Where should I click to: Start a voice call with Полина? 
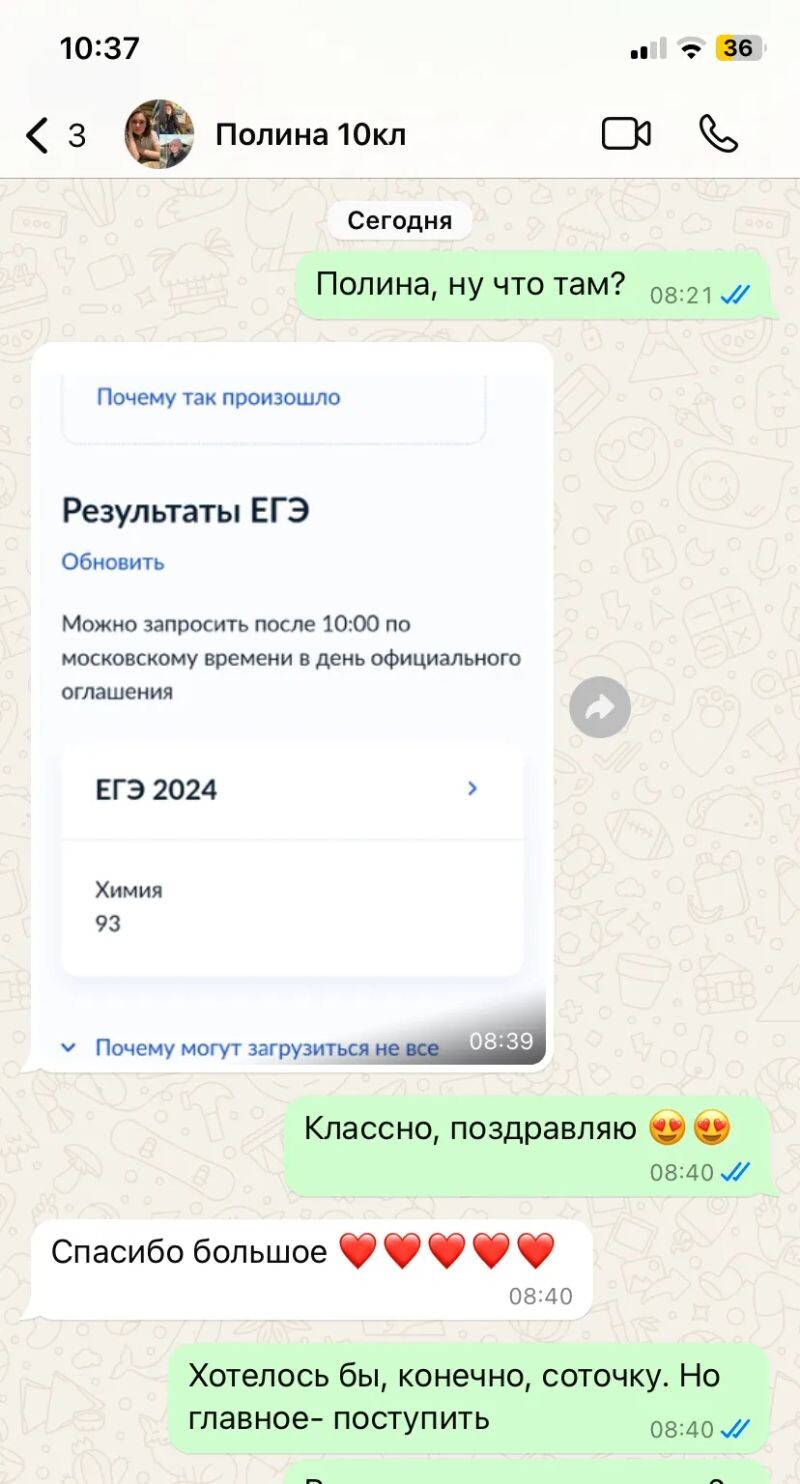point(718,134)
